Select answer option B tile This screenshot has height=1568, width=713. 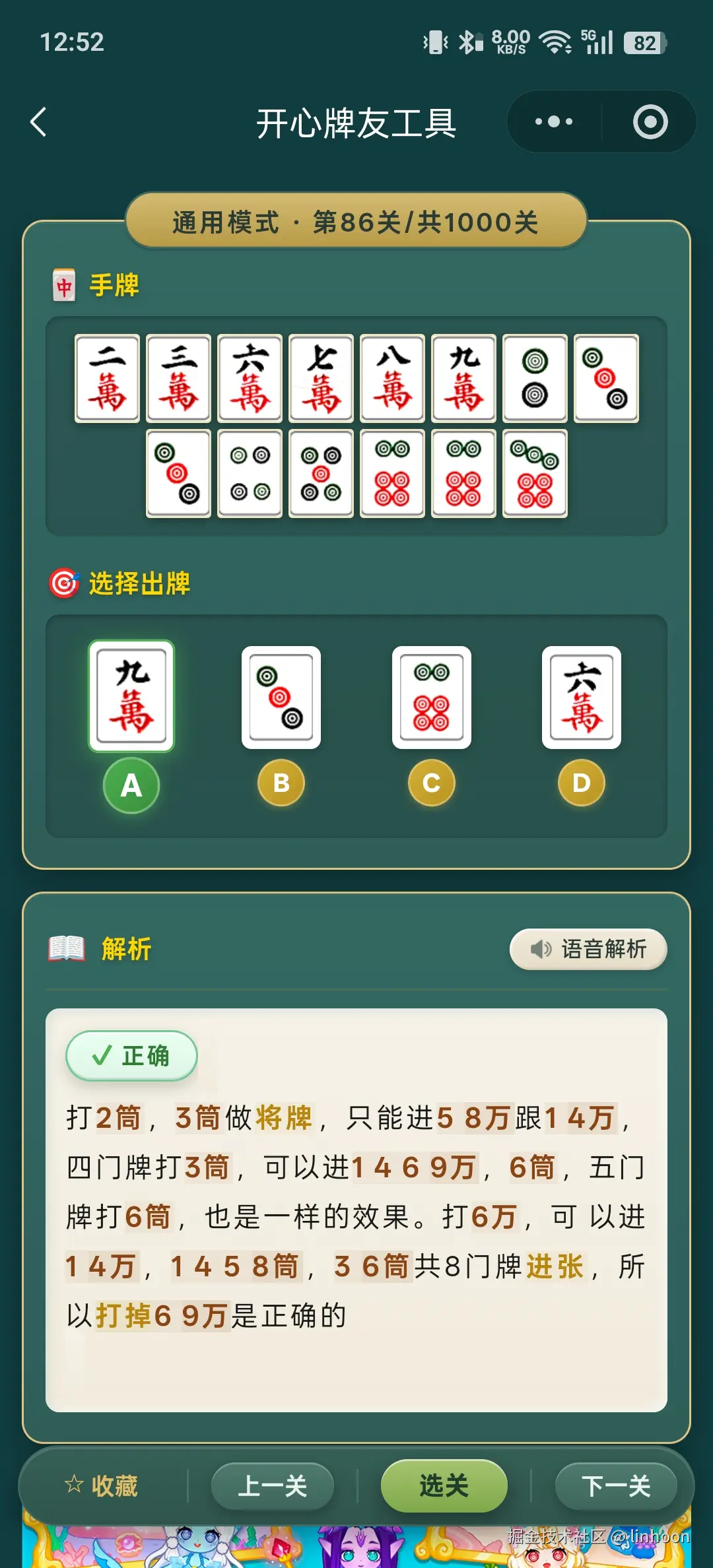(282, 697)
